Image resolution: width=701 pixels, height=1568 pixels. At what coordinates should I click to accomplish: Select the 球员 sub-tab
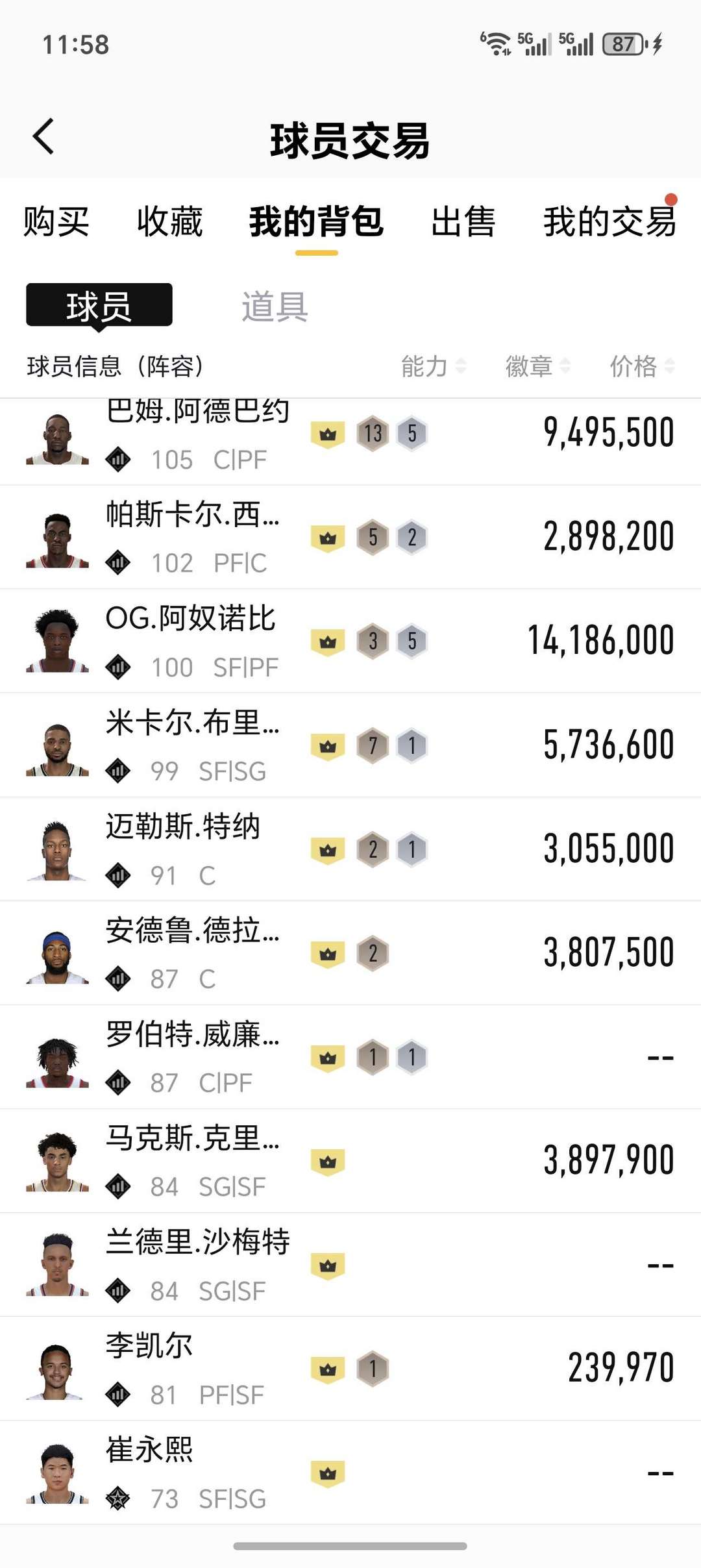[99, 305]
